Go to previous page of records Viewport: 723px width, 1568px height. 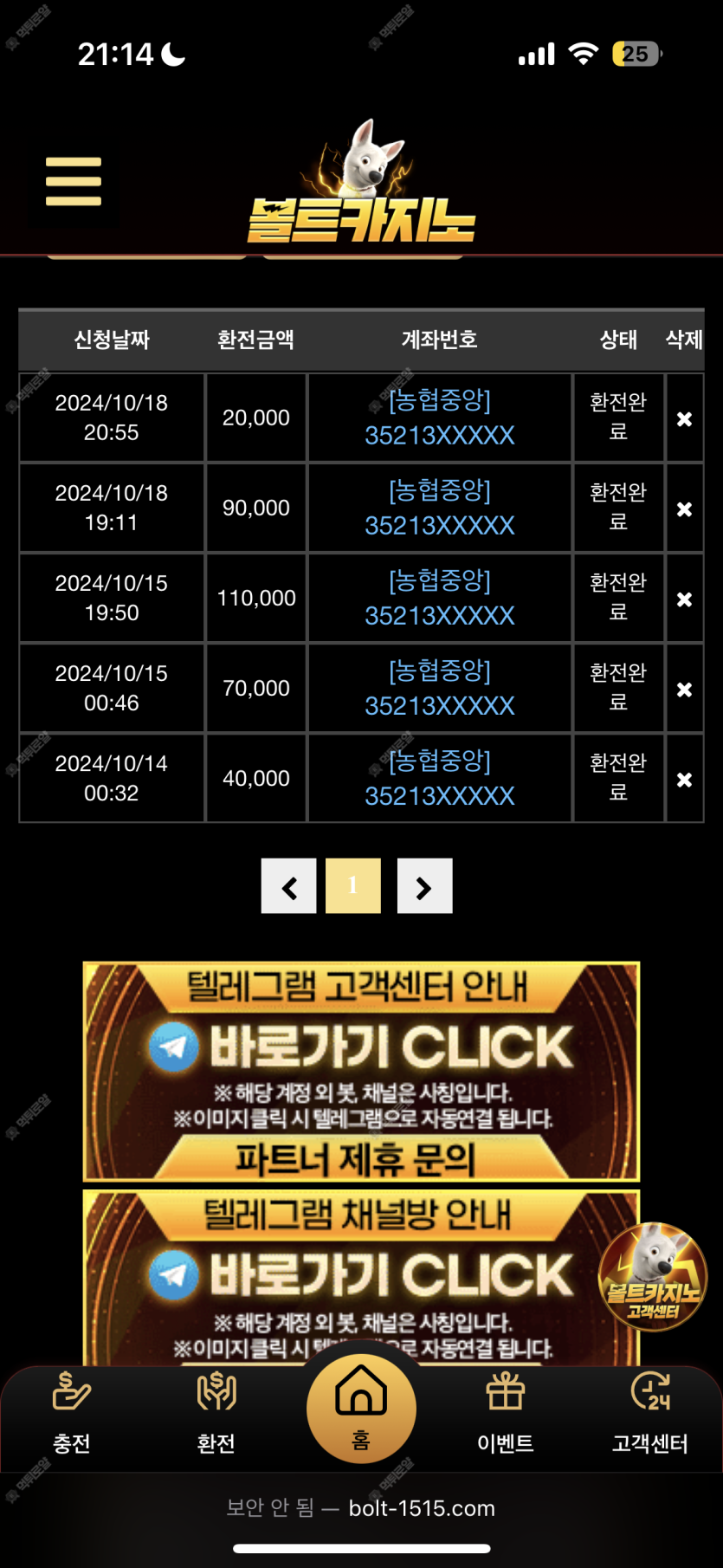pos(289,886)
